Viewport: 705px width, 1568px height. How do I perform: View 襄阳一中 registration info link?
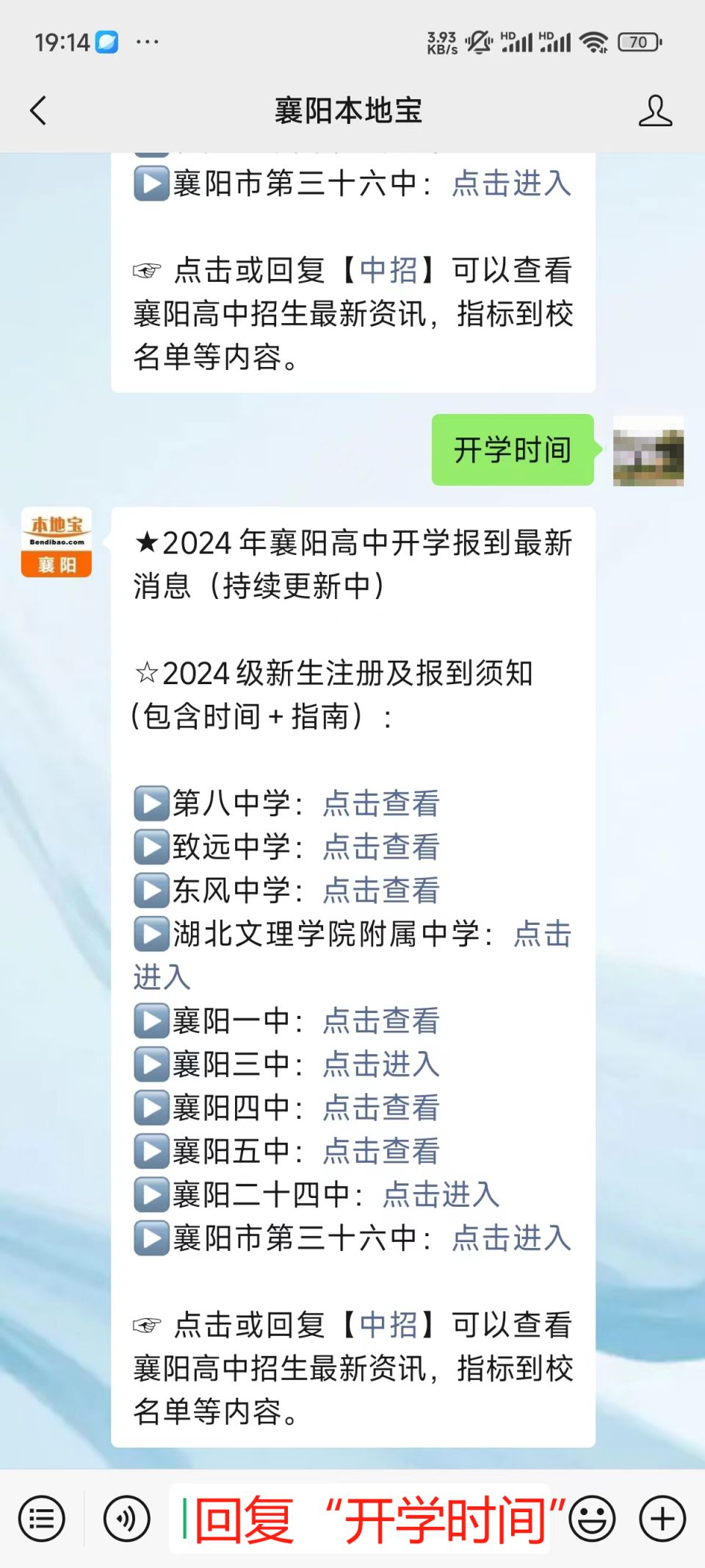pyautogui.click(x=380, y=1021)
